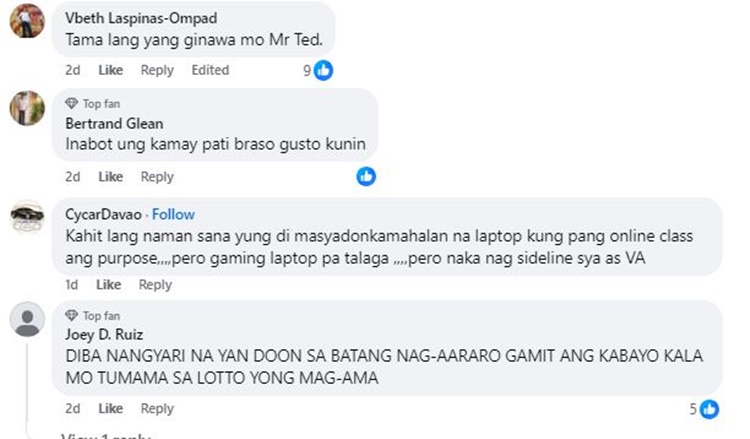Like Bertrand Glean's comment
The height and width of the screenshot is (439, 750).
pyautogui.click(x=110, y=177)
